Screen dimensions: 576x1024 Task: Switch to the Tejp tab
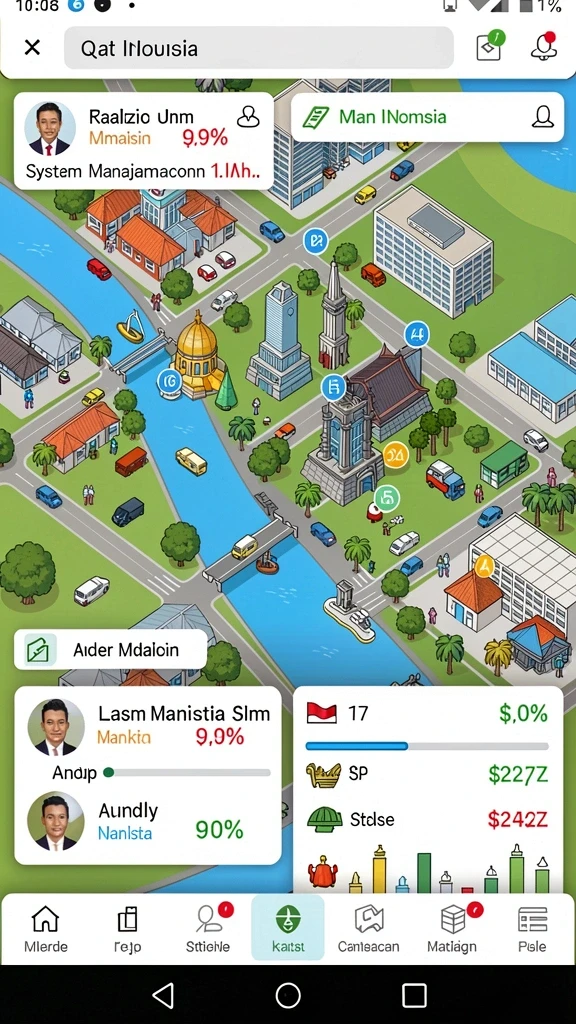[x=127, y=929]
